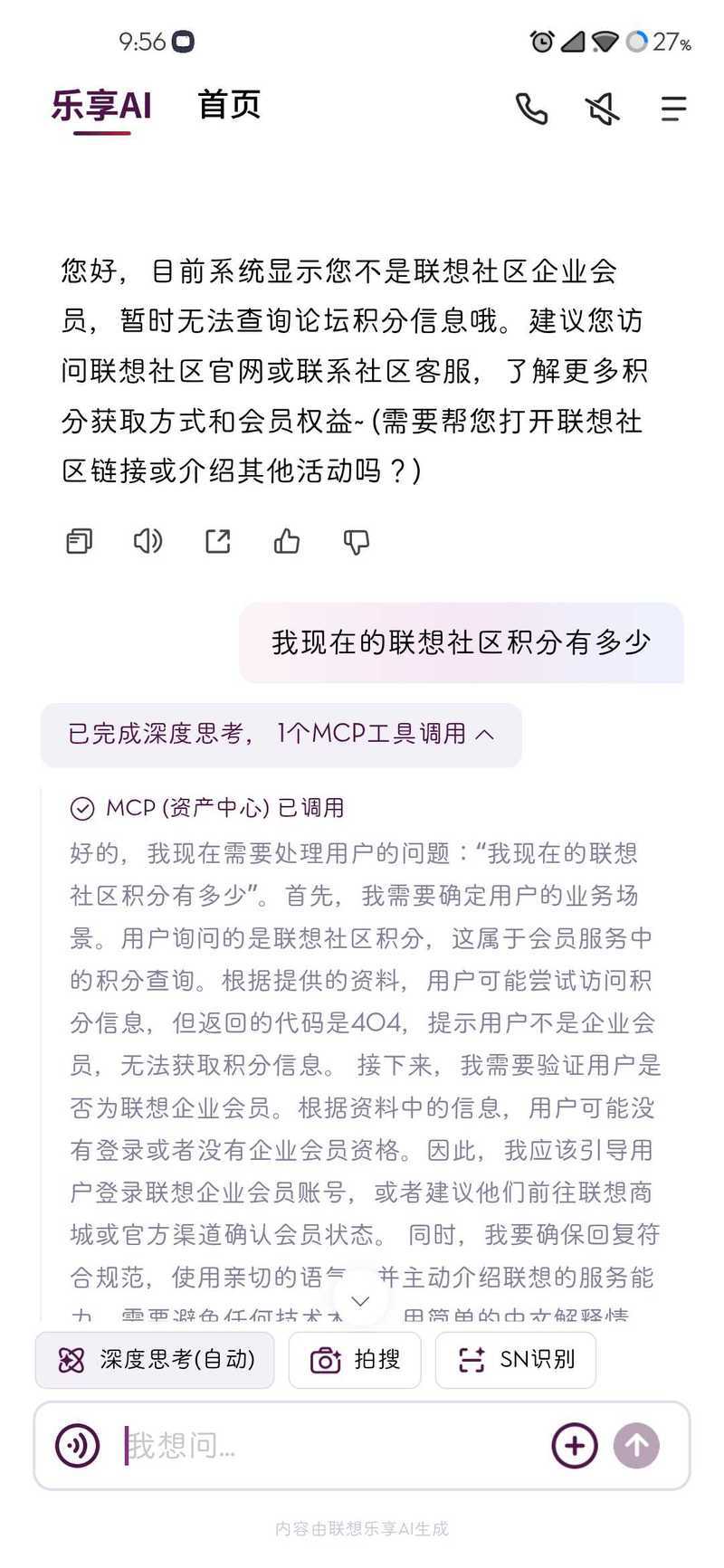Image resolution: width=724 pixels, height=1568 pixels.
Task: Focus the 我想问… message field
Action: 326,1445
